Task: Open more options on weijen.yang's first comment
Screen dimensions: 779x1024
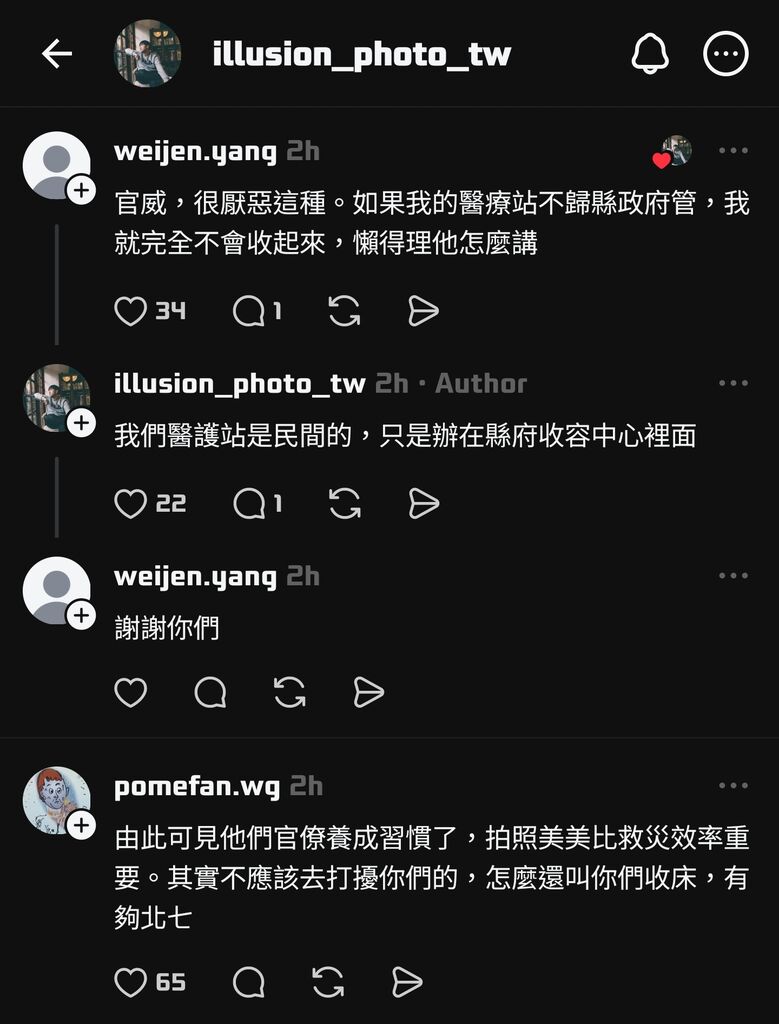Action: coord(733,151)
